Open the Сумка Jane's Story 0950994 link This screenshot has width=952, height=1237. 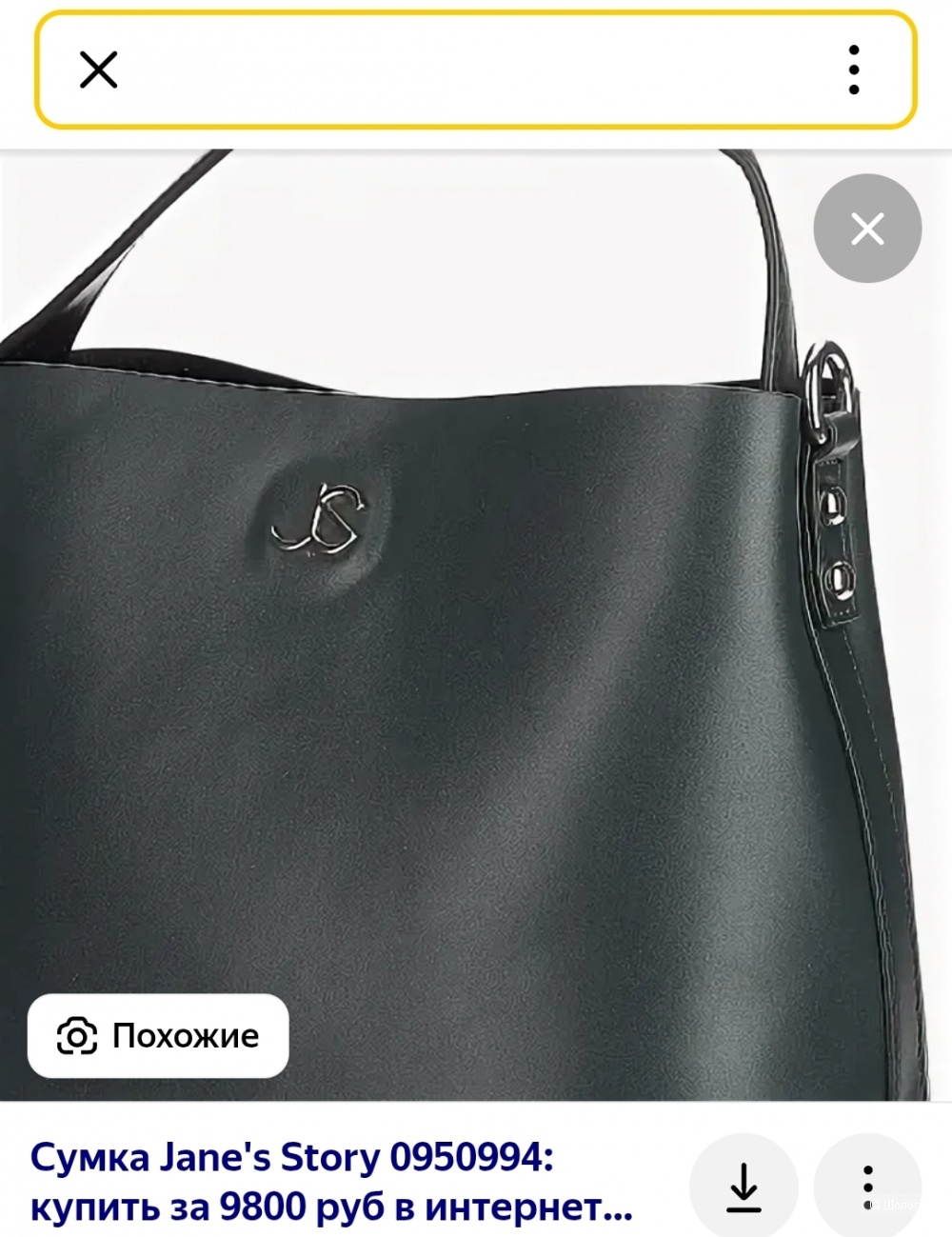(x=330, y=1182)
